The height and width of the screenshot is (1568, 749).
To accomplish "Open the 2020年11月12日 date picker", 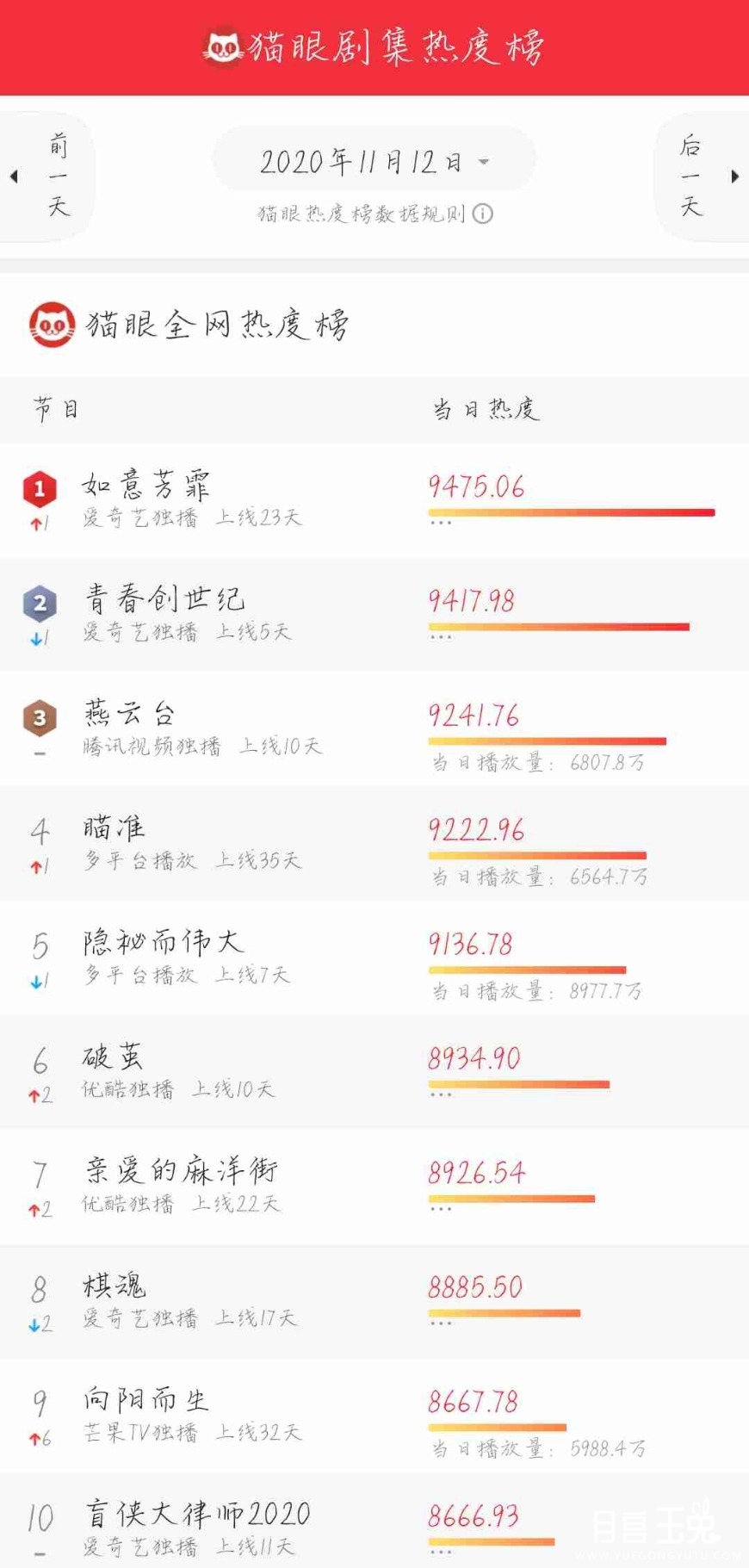I will pos(374,160).
